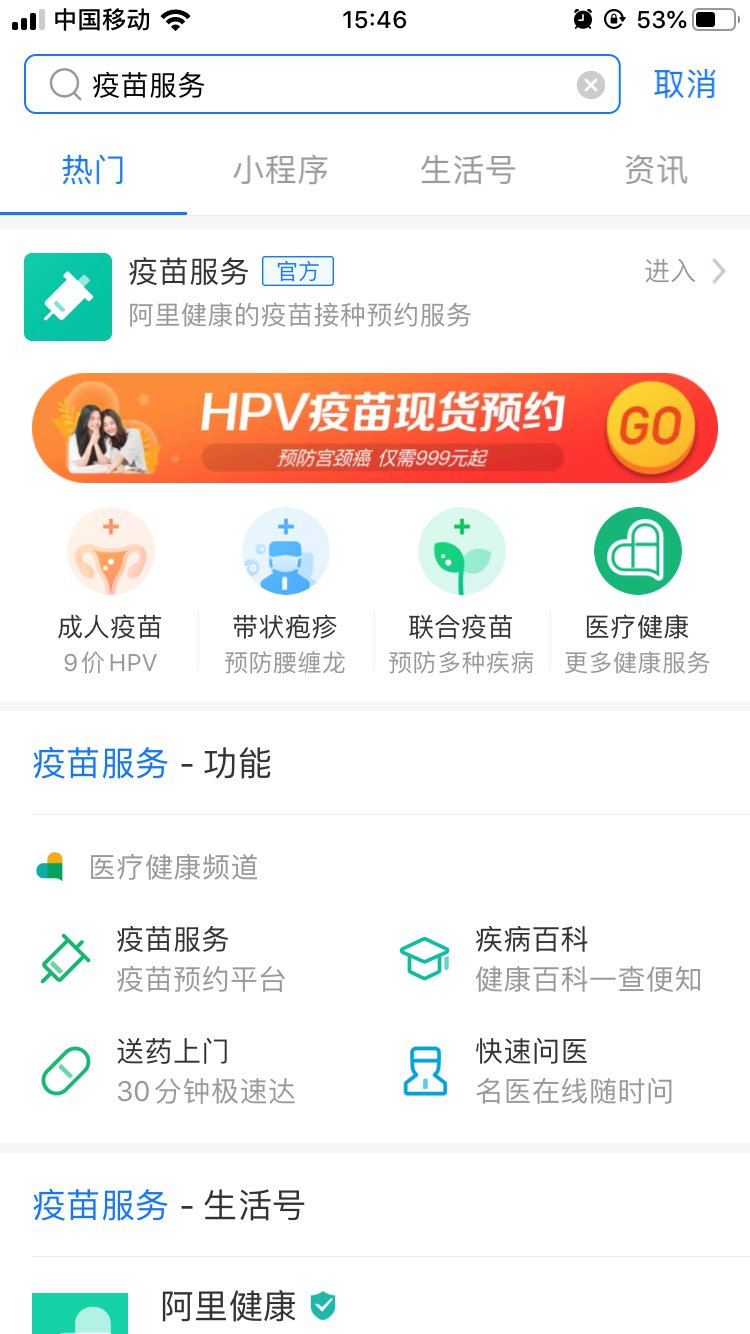Open 联合疫苗 shortcut
Viewport: 750px width, 1334px height.
[461, 591]
